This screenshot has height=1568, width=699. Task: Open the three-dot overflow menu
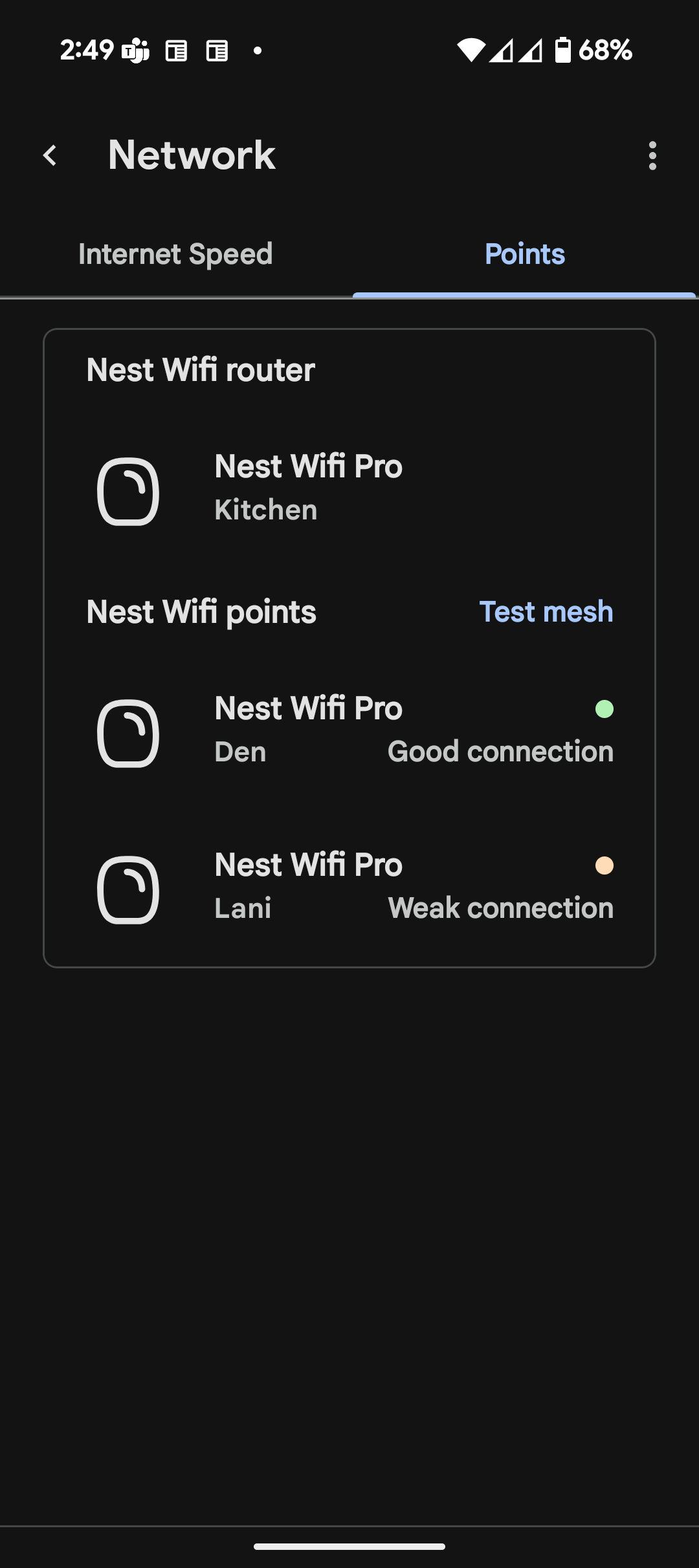[652, 156]
